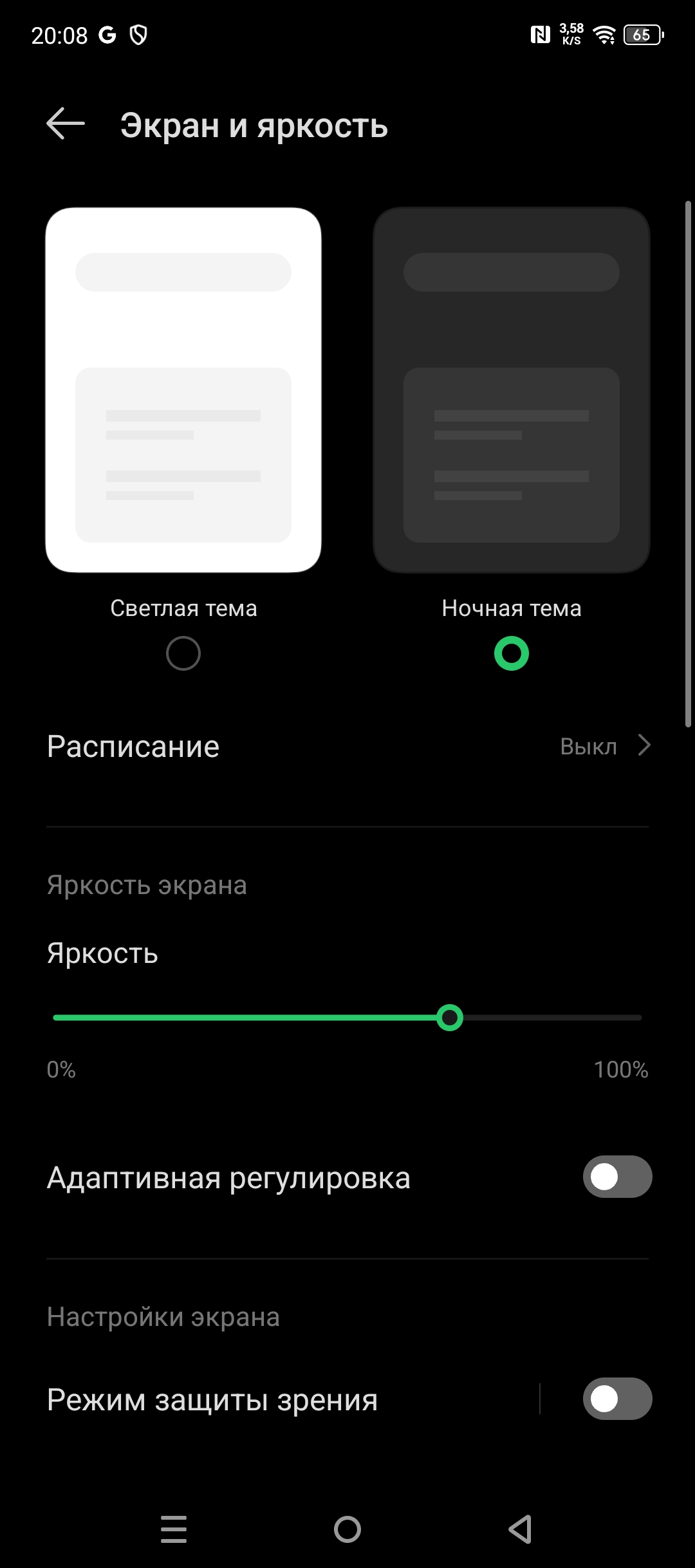Screen dimensions: 695x1568
Task: Enable Адаптивная регулировка switch
Action: [617, 1177]
